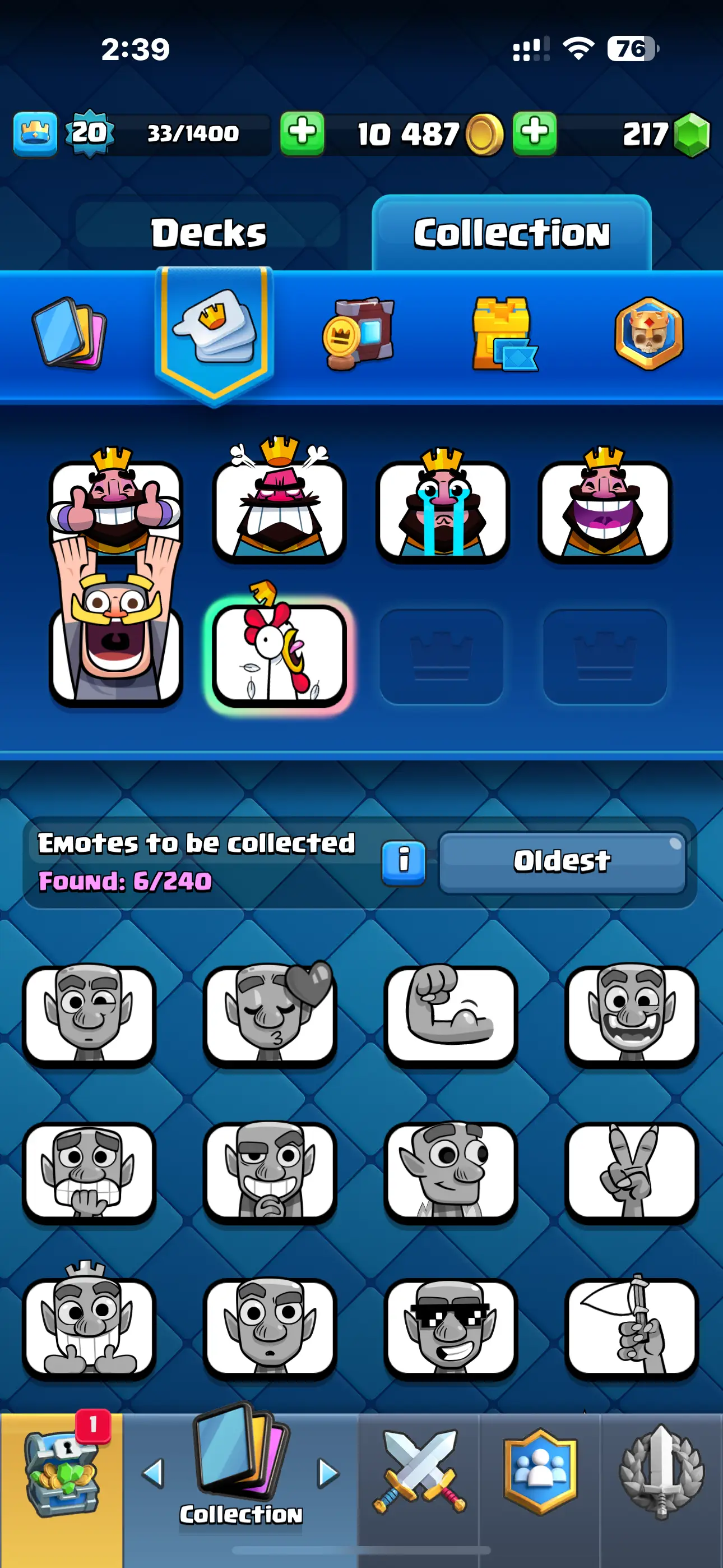Change the Oldest sort order
This screenshot has width=723, height=1568.
562,862
